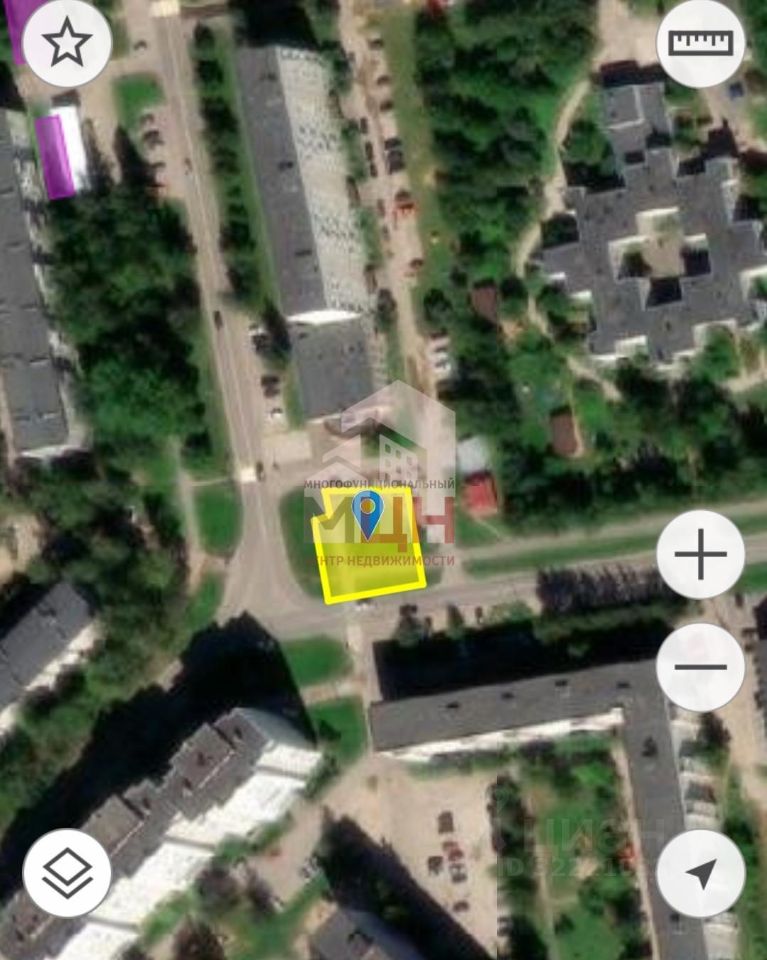Center the map on my location
This screenshot has width=767, height=960.
pyautogui.click(x=700, y=873)
